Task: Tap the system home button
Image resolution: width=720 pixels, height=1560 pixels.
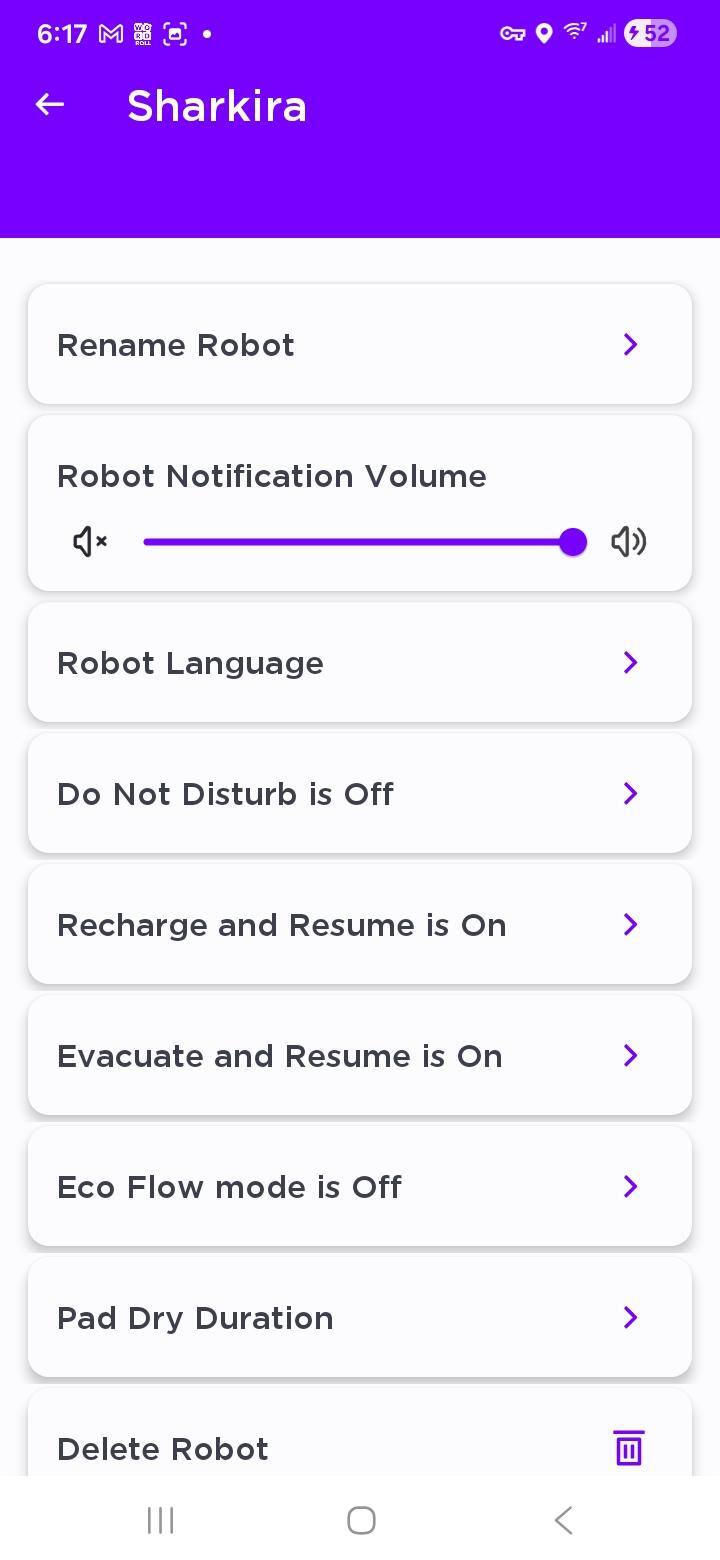Action: point(361,1521)
